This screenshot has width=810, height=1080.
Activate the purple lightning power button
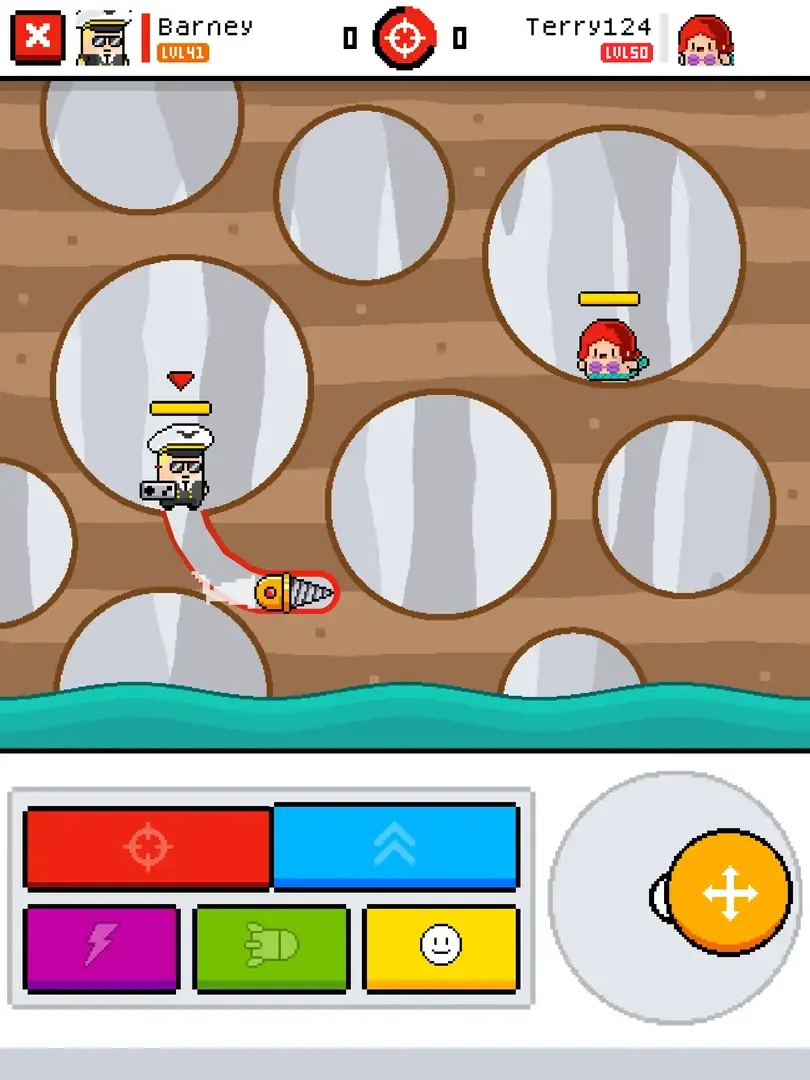pyautogui.click(x=101, y=946)
